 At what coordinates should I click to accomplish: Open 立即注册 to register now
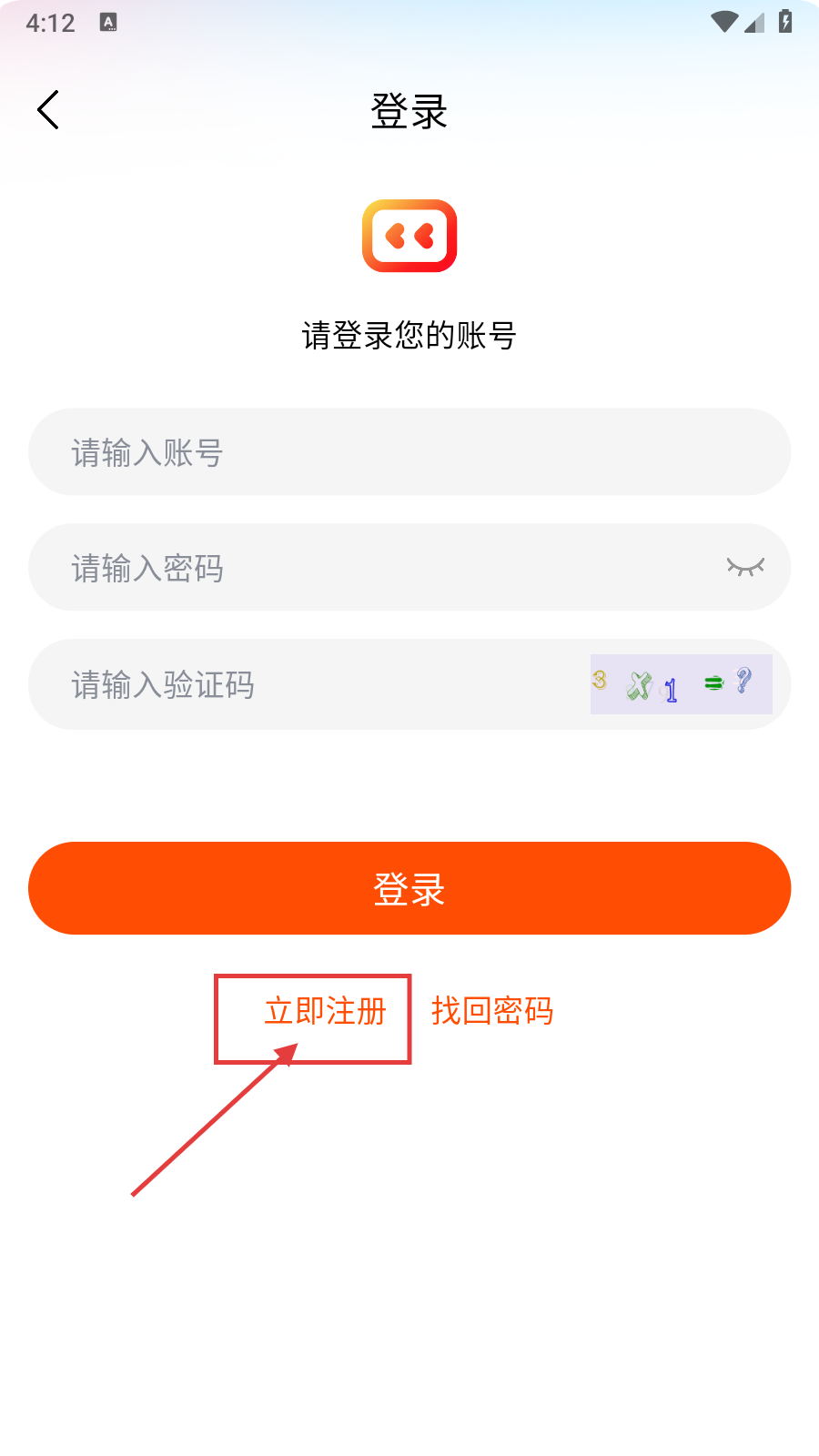(x=325, y=1011)
